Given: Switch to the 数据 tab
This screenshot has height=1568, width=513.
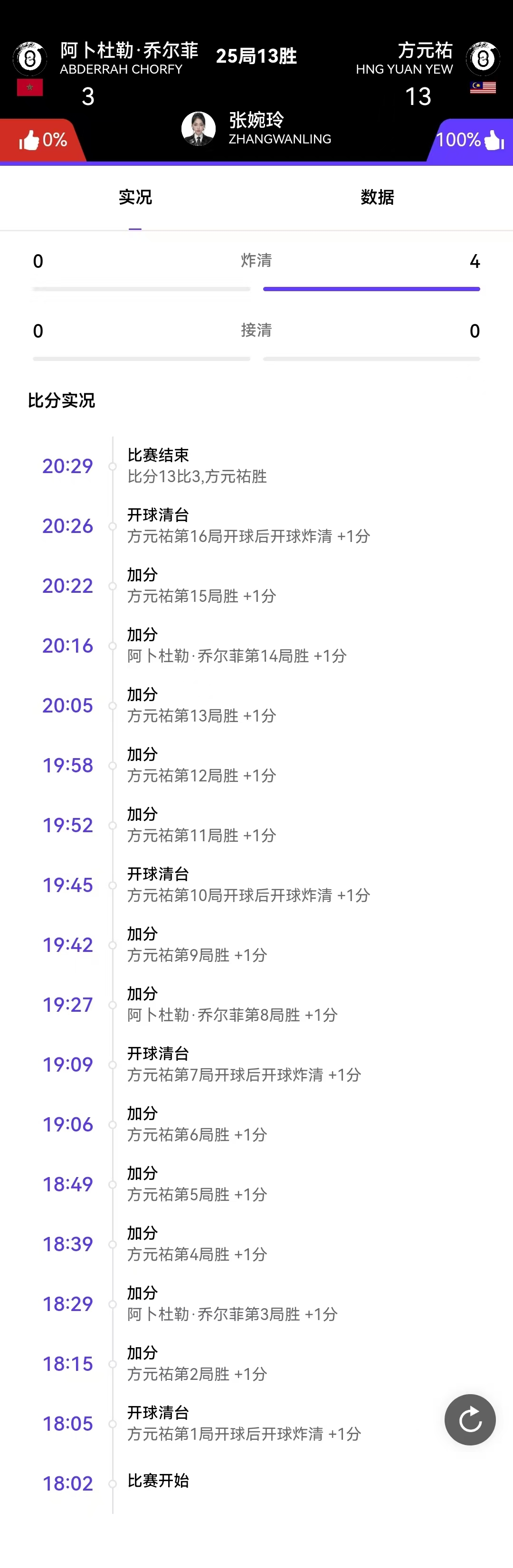Looking at the screenshot, I should tap(377, 197).
